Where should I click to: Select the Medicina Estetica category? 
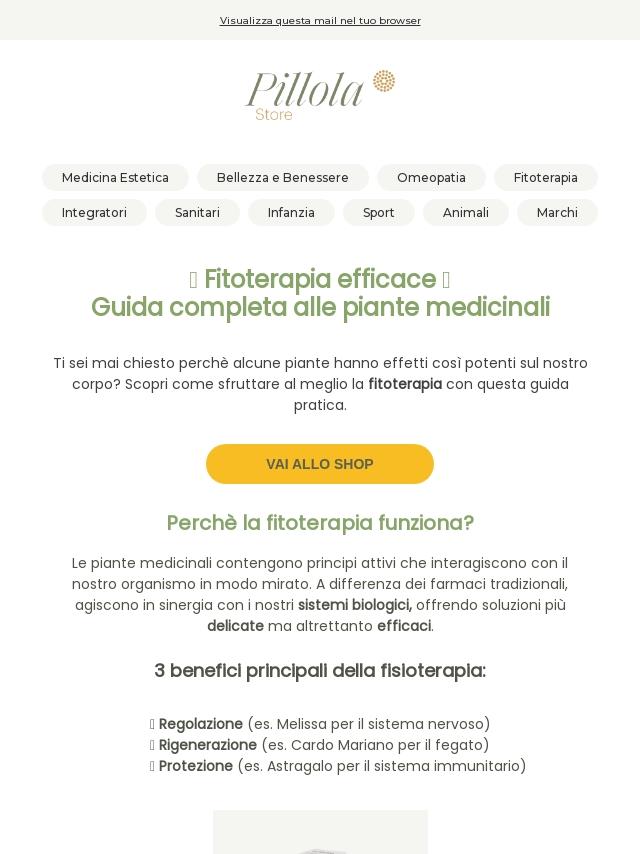115,177
